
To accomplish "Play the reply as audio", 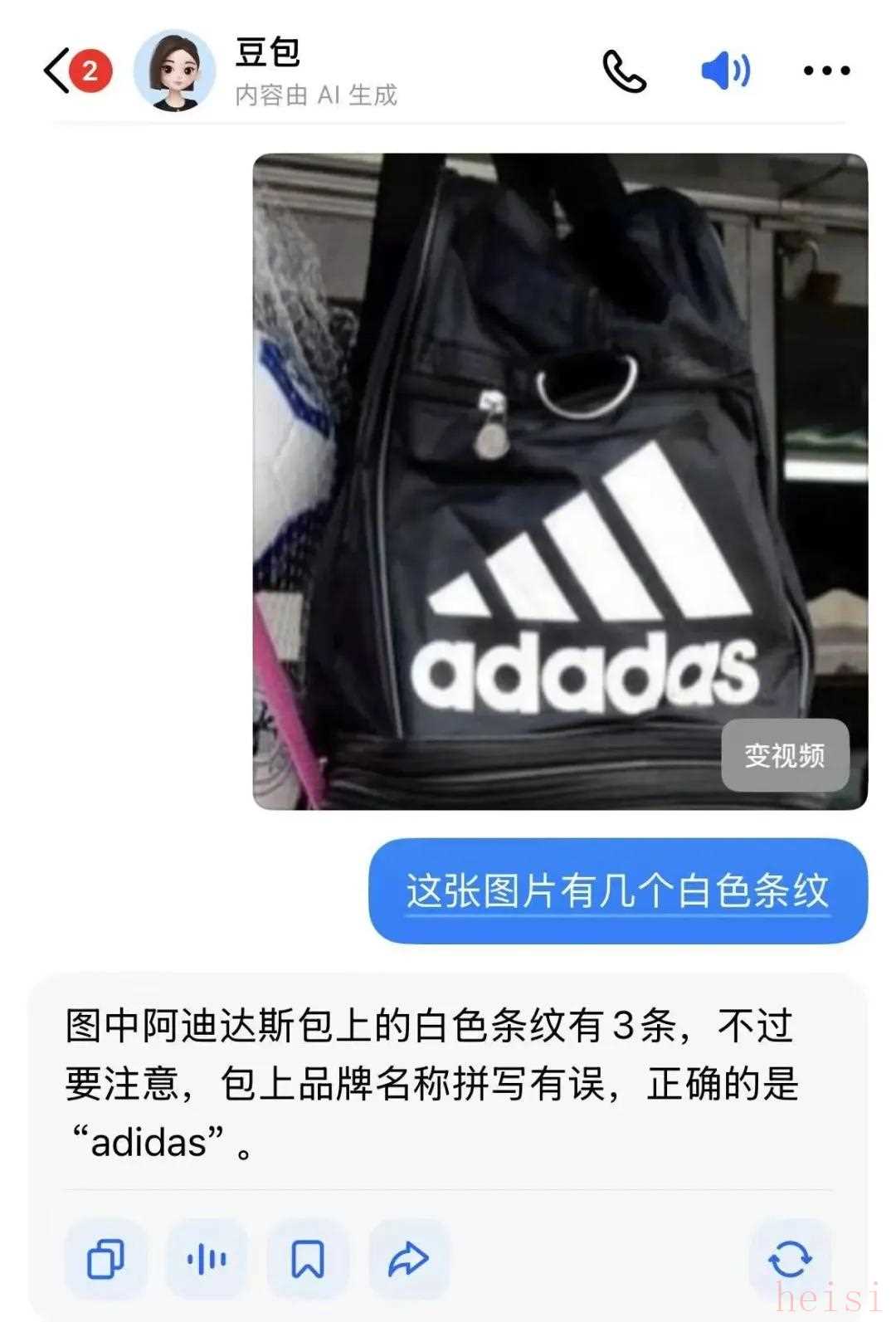I will click(x=207, y=1259).
